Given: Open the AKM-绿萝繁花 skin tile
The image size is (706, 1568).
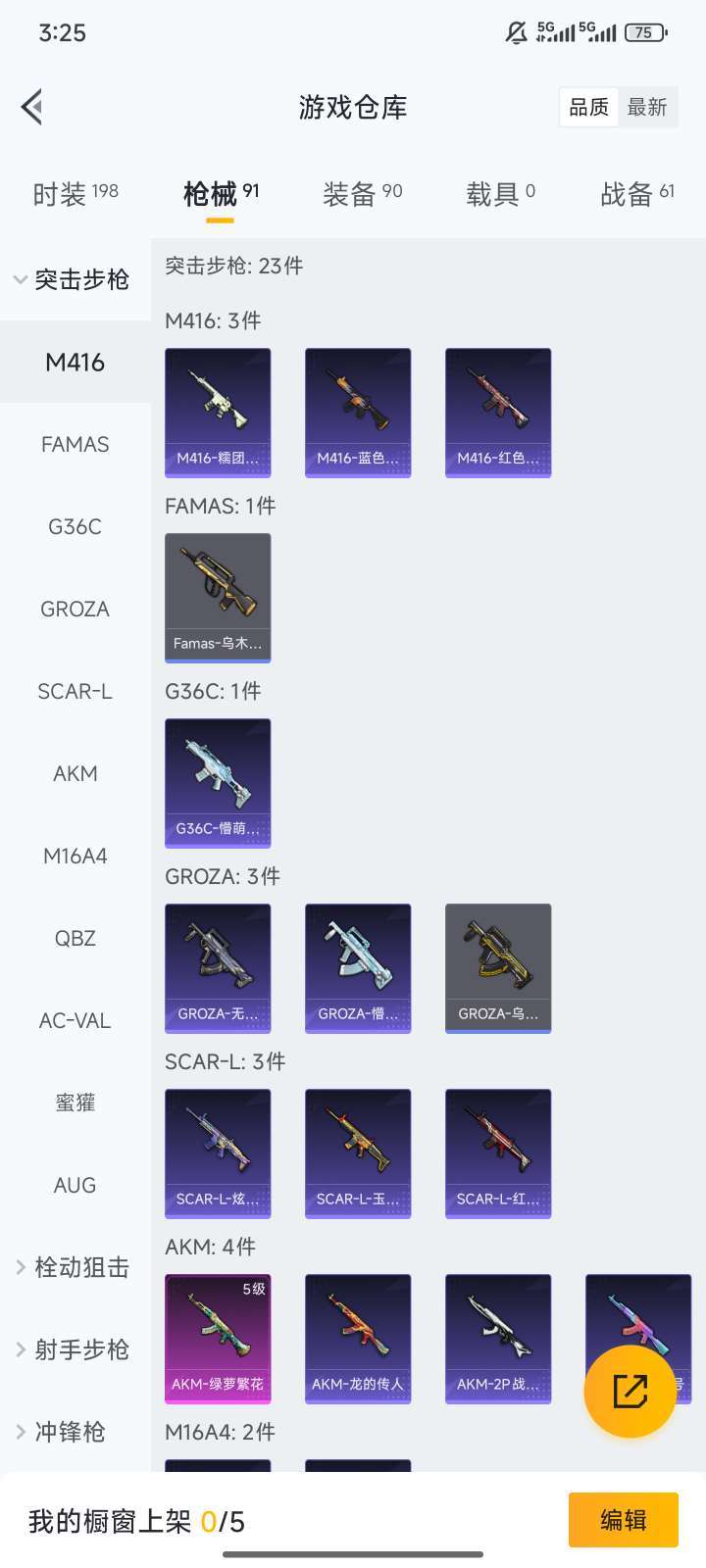Looking at the screenshot, I should [218, 1339].
